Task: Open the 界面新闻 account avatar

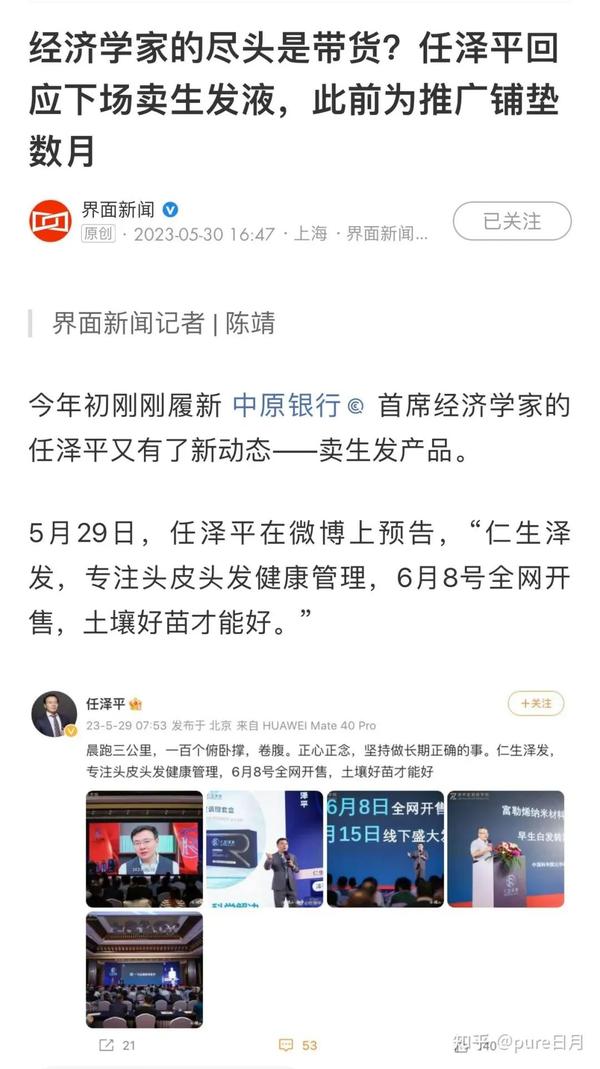Action: tap(50, 221)
